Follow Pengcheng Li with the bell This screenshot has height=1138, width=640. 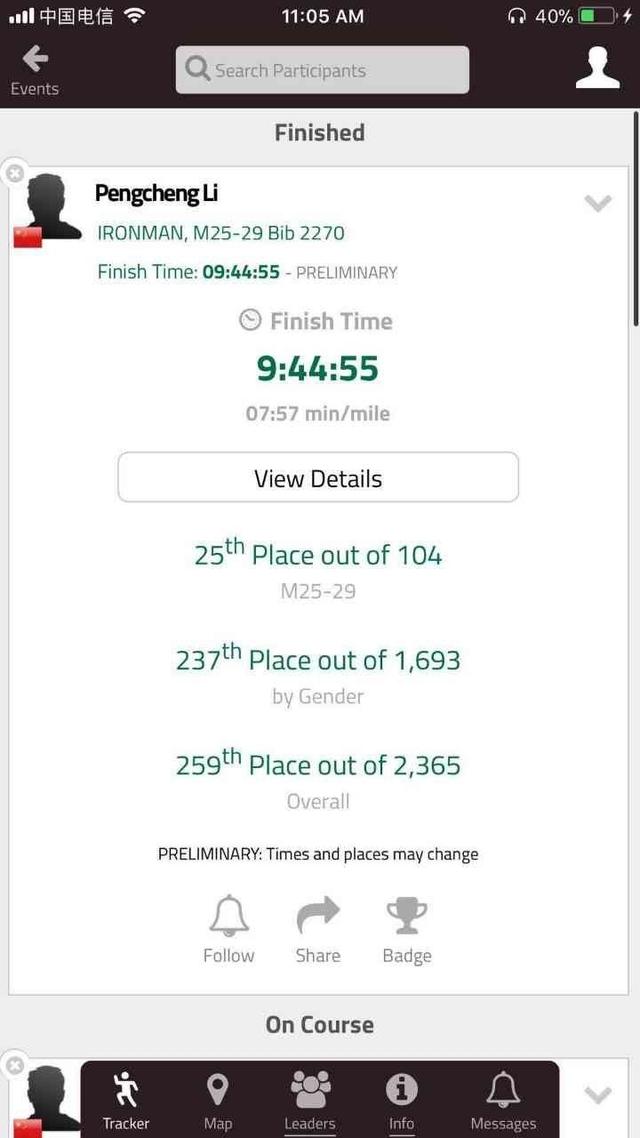pyautogui.click(x=229, y=930)
